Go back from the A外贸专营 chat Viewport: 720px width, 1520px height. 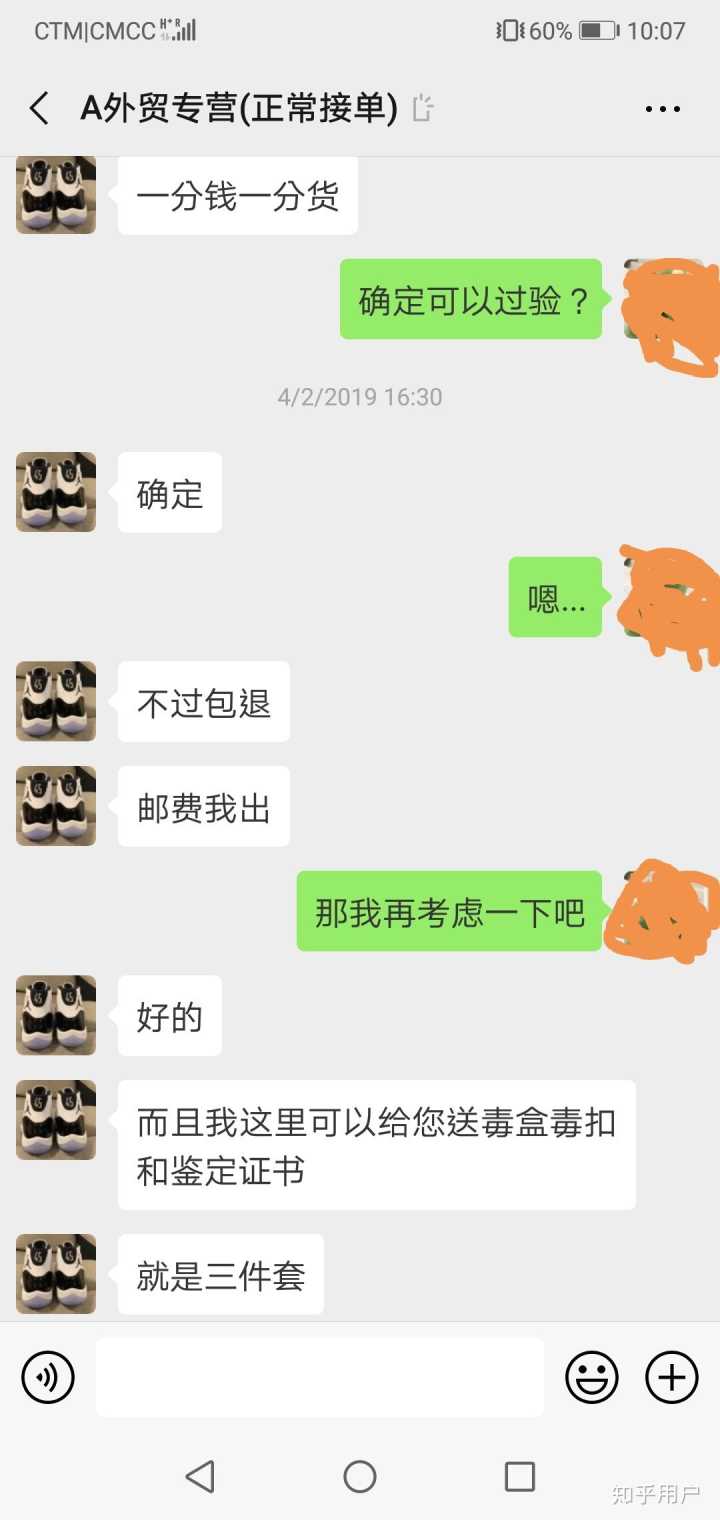(x=39, y=108)
